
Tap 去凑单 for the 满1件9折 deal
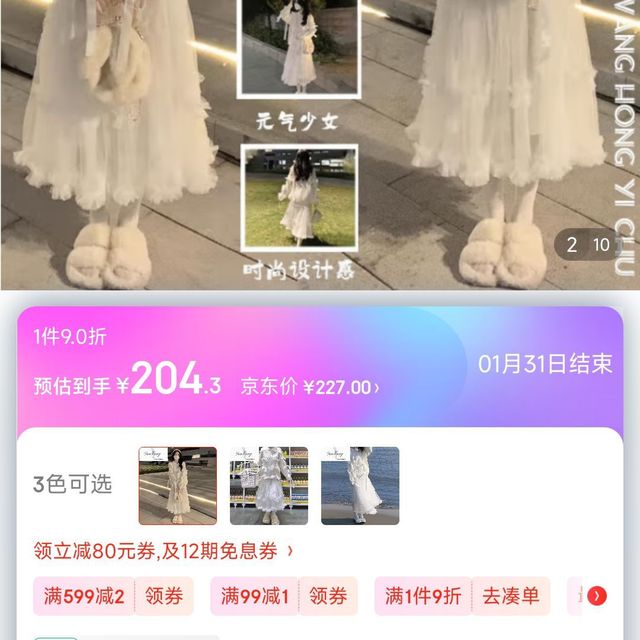(510, 597)
